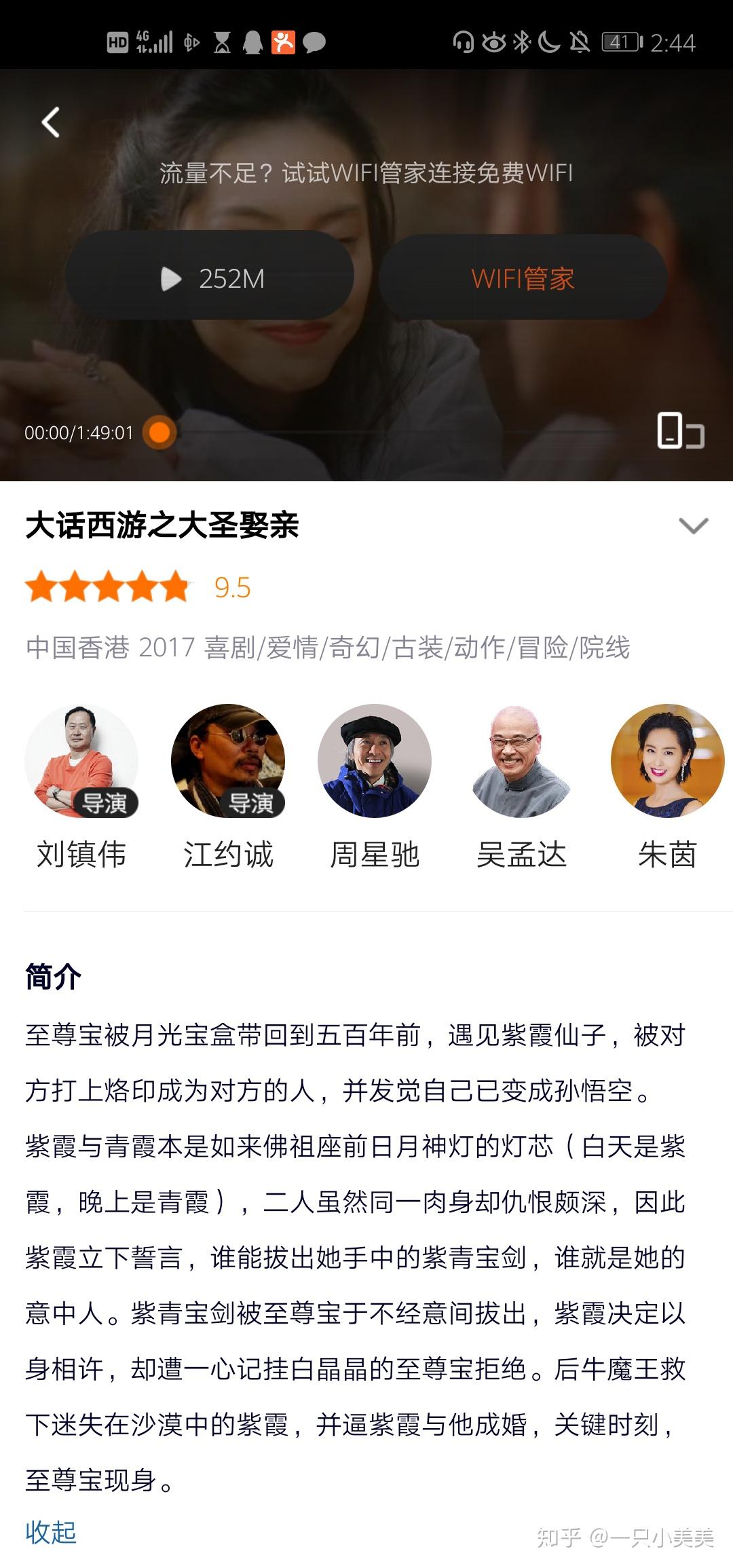The image size is (733, 1568).
Task: View actor 周星驰's profile
Action: pyautogui.click(x=375, y=789)
